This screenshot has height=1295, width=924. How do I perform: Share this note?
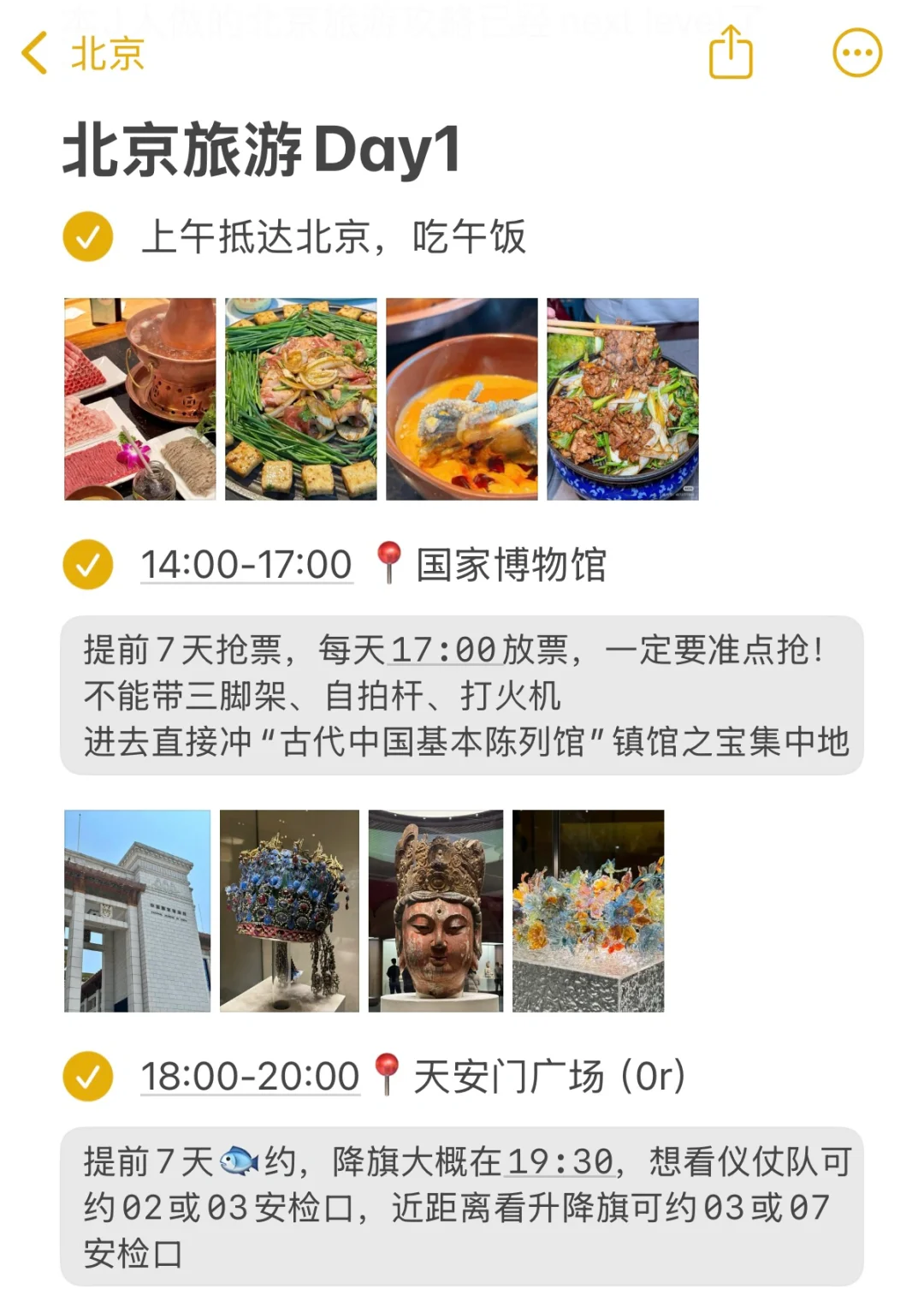click(x=731, y=53)
